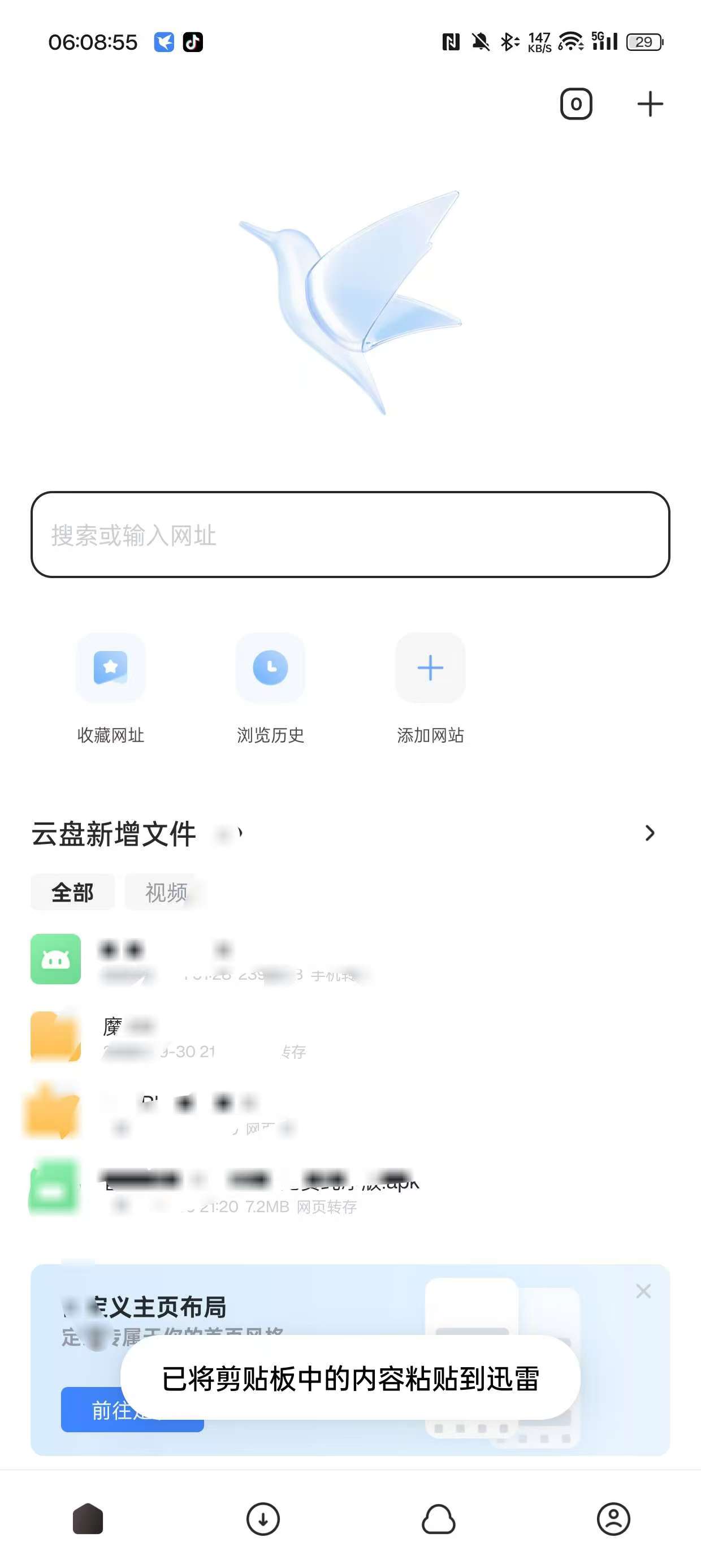Dismiss the homepage layout banner
The image size is (701, 1568).
pos(643,1291)
